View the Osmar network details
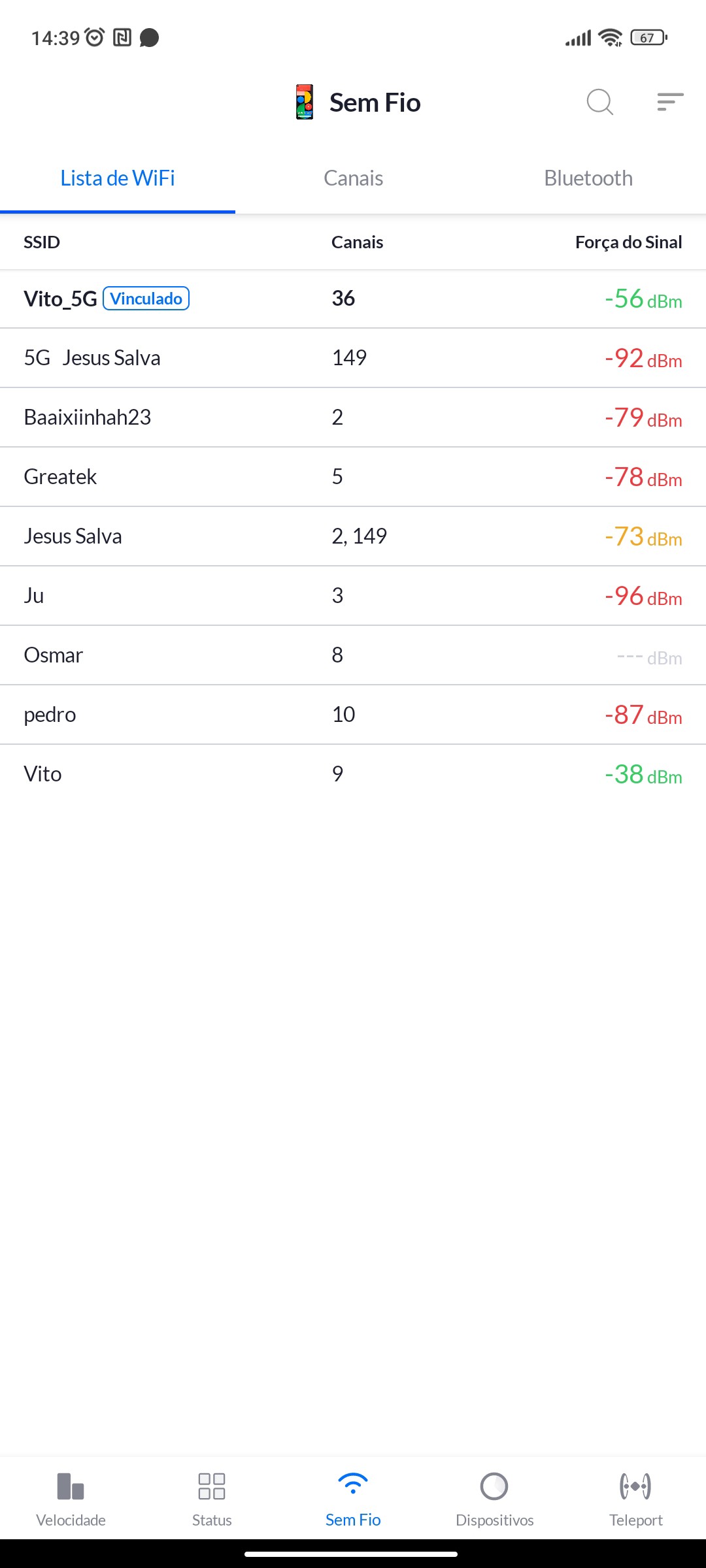Image resolution: width=706 pixels, height=1568 pixels. 353,655
